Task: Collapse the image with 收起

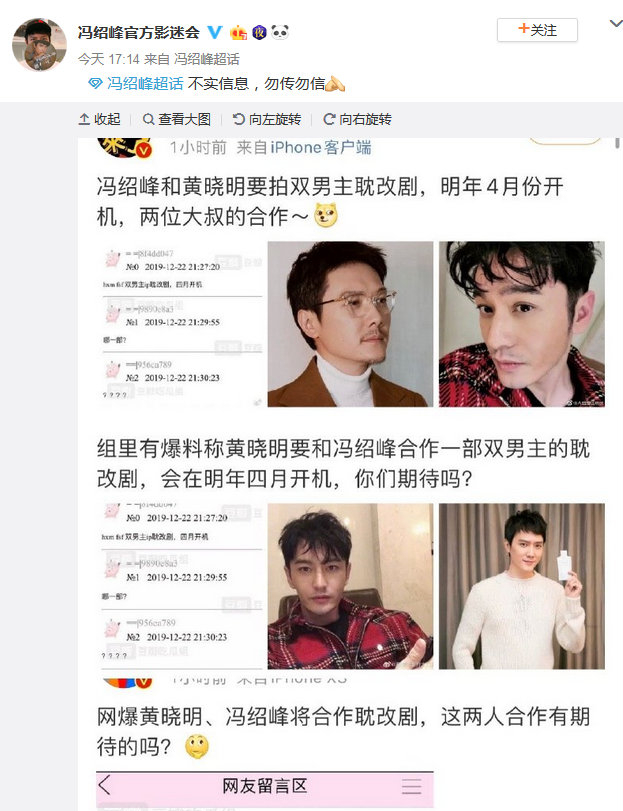Action: (99, 119)
